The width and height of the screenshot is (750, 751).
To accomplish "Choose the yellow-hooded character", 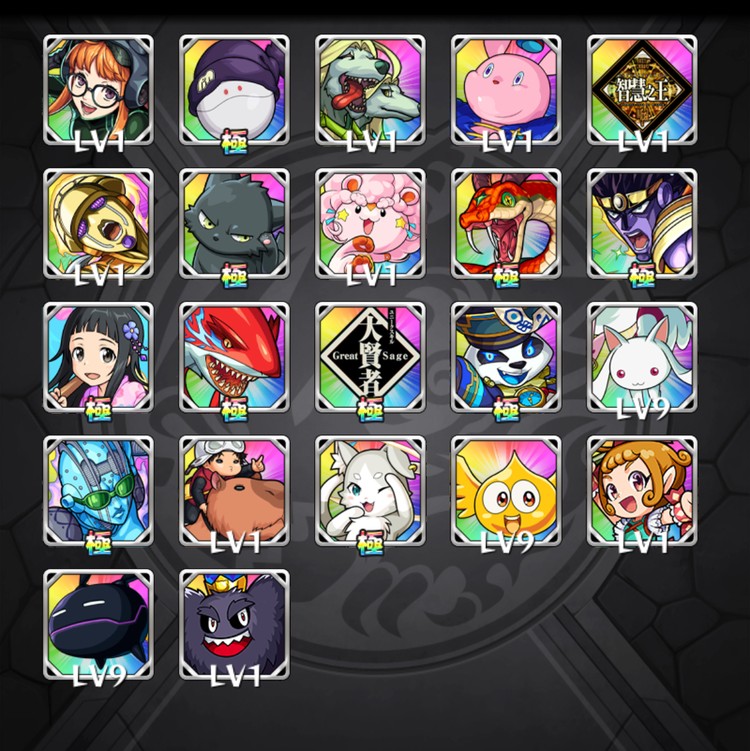I will click(98, 223).
